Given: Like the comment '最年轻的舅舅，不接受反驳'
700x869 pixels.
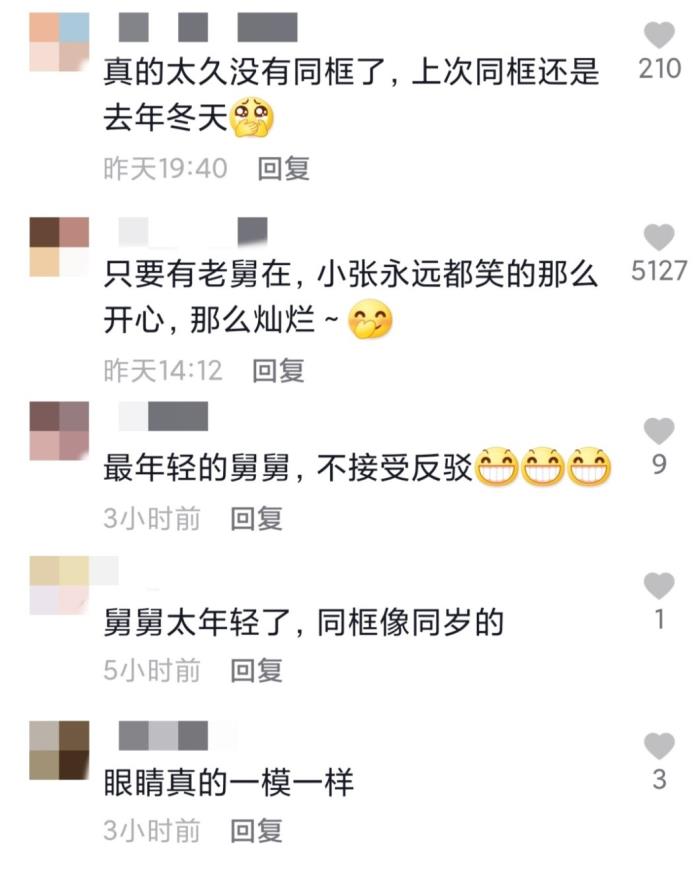Looking at the screenshot, I should (x=659, y=431).
